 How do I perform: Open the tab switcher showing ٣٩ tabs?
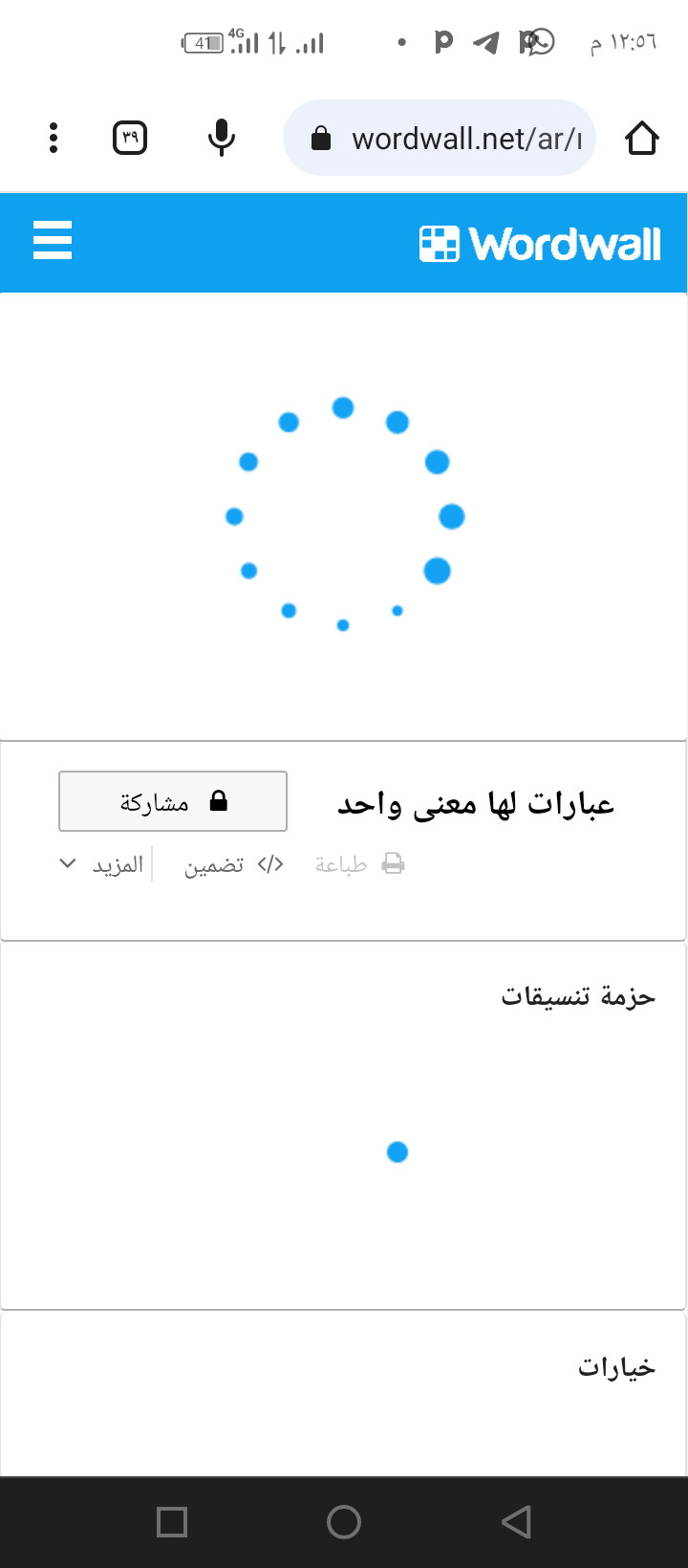coord(130,139)
